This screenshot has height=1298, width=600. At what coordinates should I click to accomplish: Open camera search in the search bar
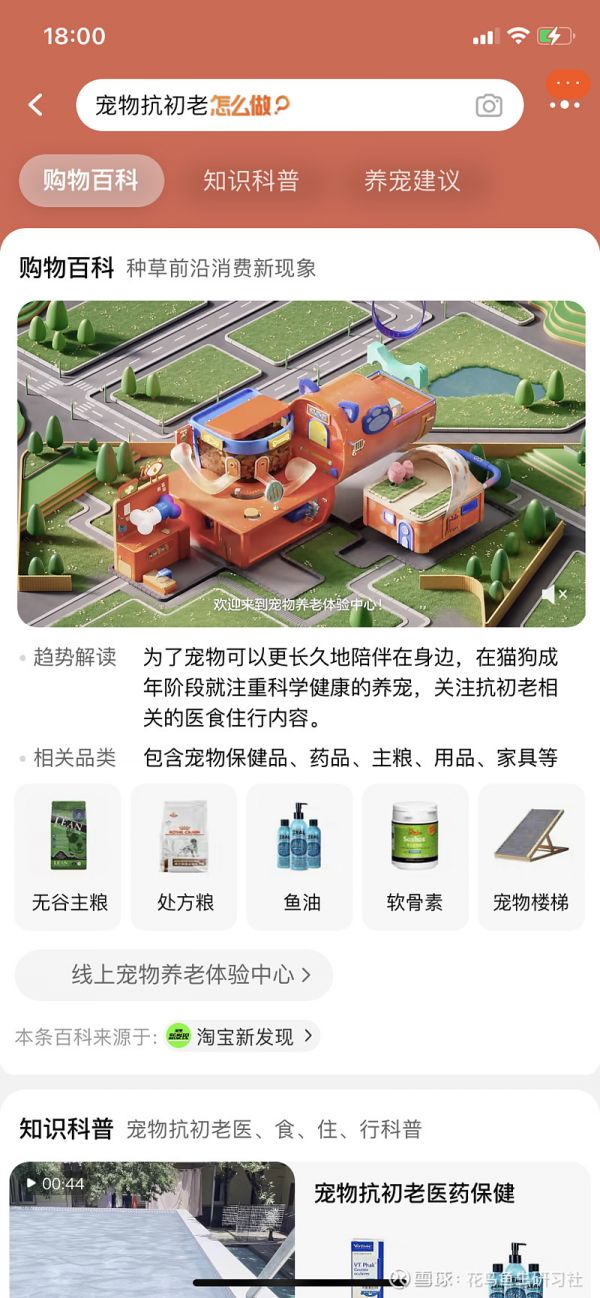[x=488, y=106]
